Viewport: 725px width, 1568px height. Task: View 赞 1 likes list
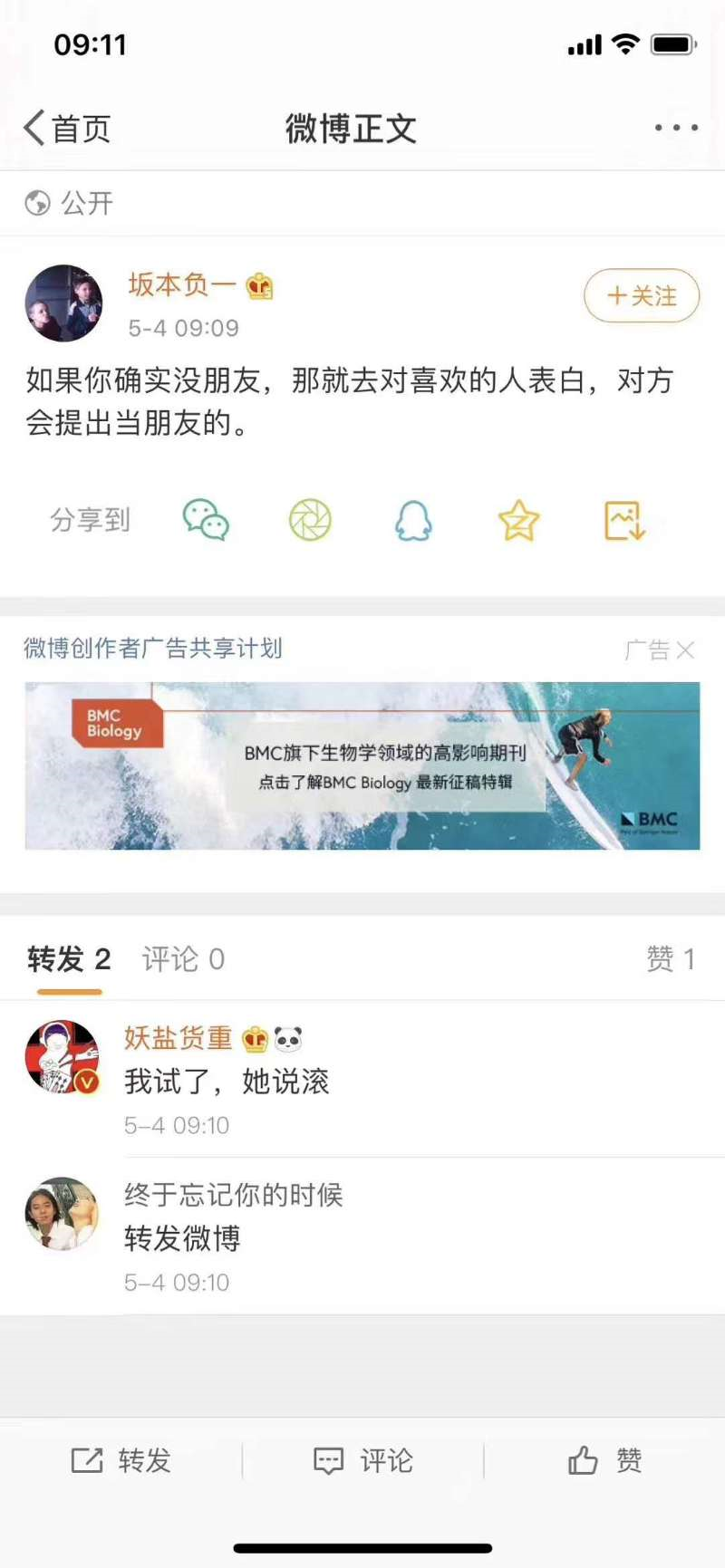point(671,959)
